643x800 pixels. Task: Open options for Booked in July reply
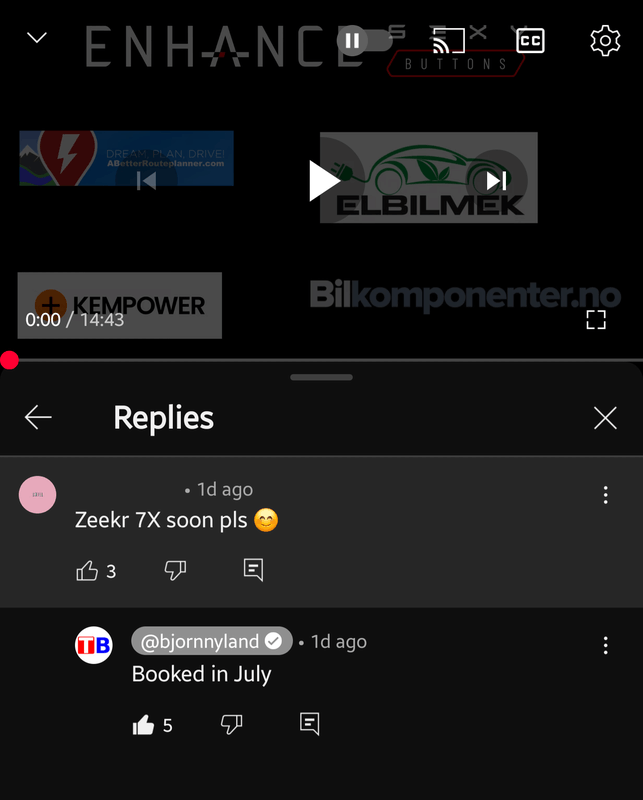[x=605, y=645]
